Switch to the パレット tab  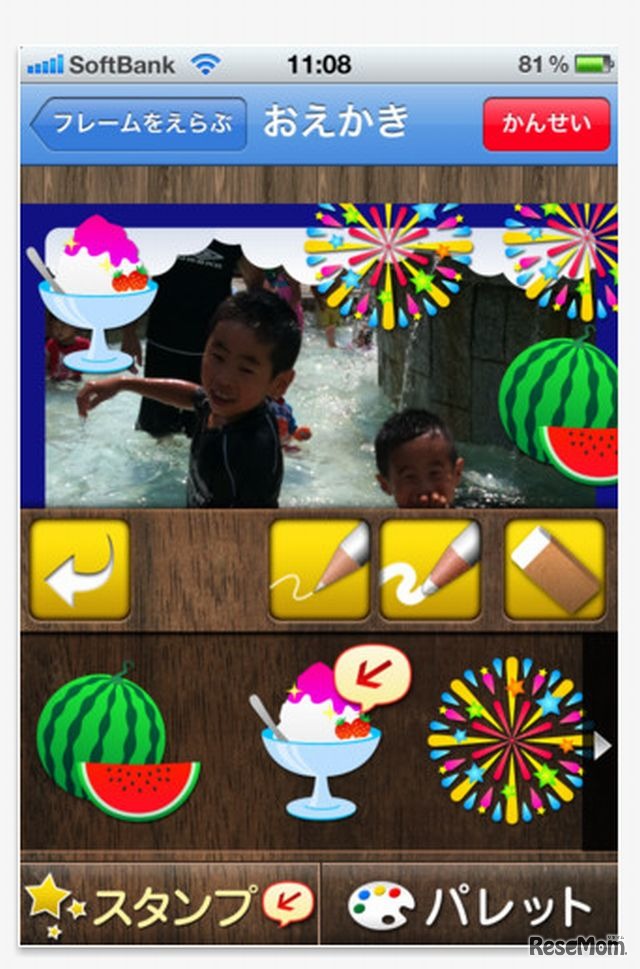(468, 904)
